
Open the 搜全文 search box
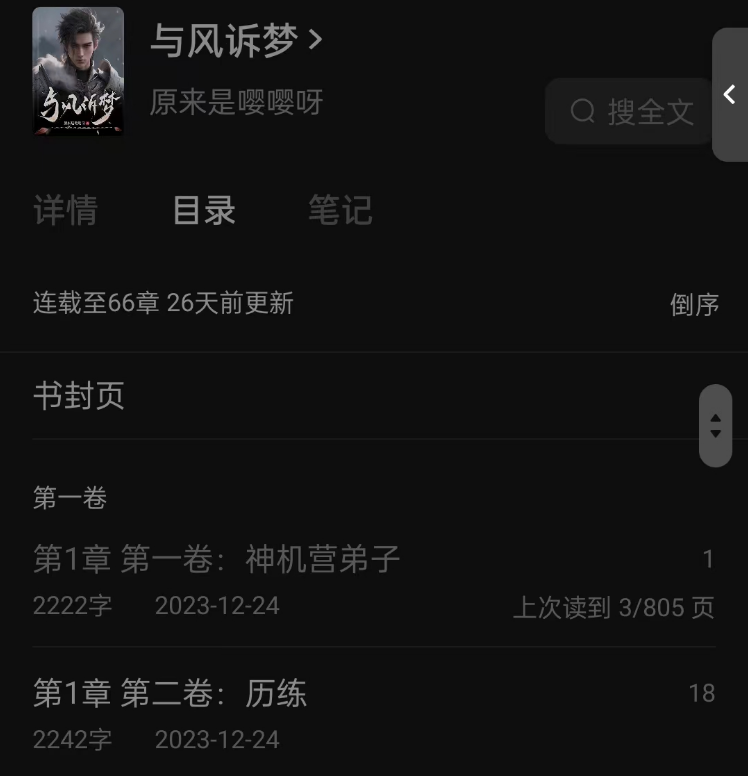click(632, 111)
